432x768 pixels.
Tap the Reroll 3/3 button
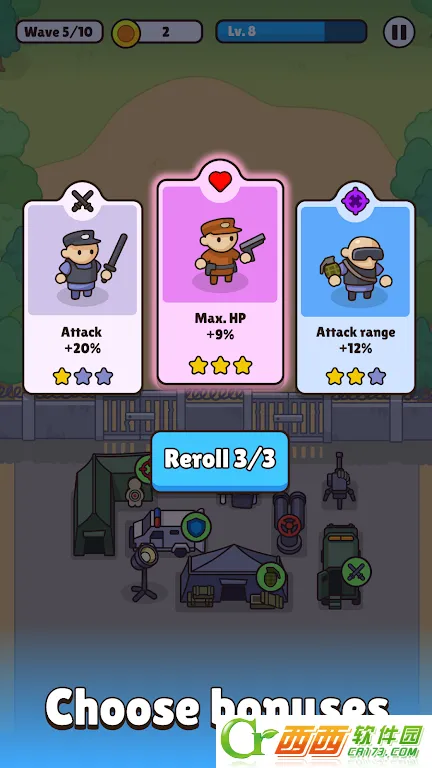220,460
